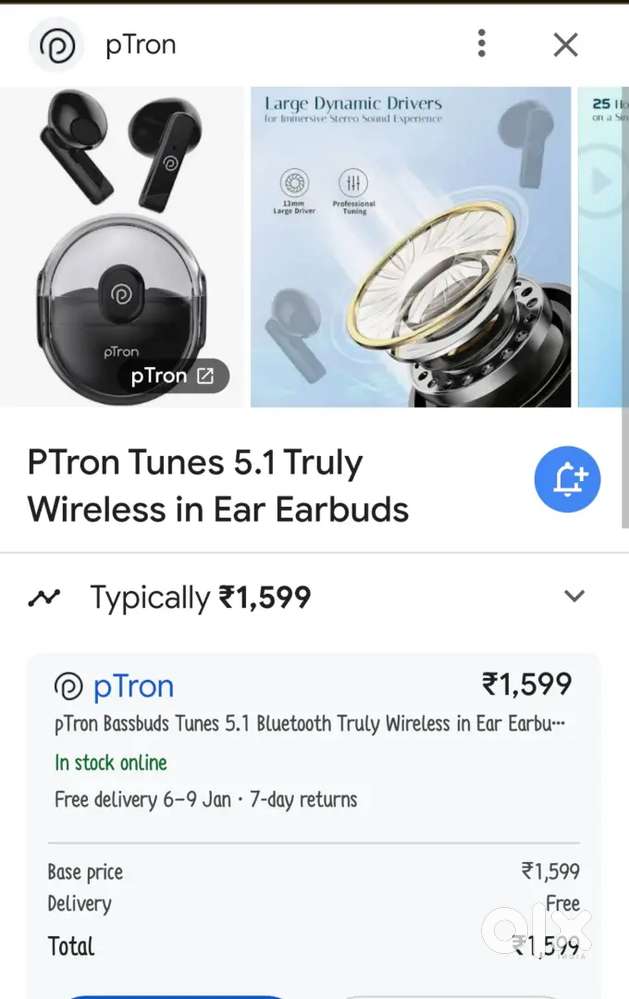Viewport: 629px width, 999px height.
Task: Turn on price tracking with the bell button
Action: [x=567, y=480]
